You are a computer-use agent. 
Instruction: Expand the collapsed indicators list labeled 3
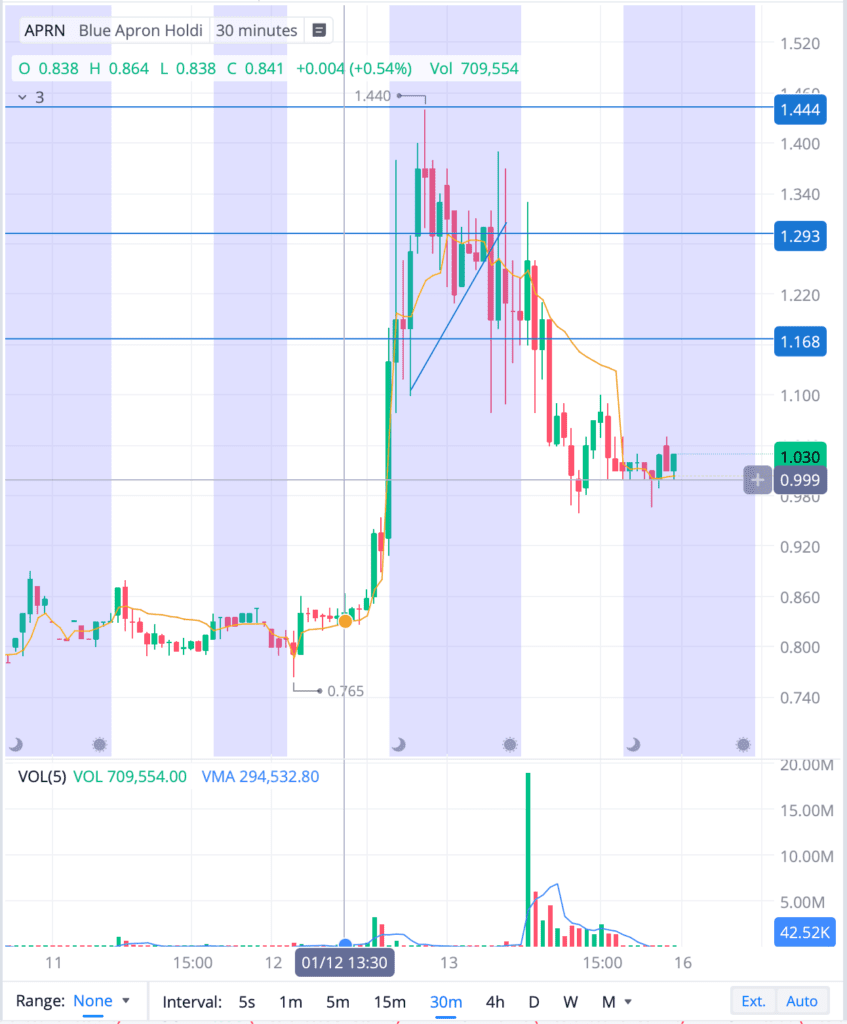tap(30, 97)
